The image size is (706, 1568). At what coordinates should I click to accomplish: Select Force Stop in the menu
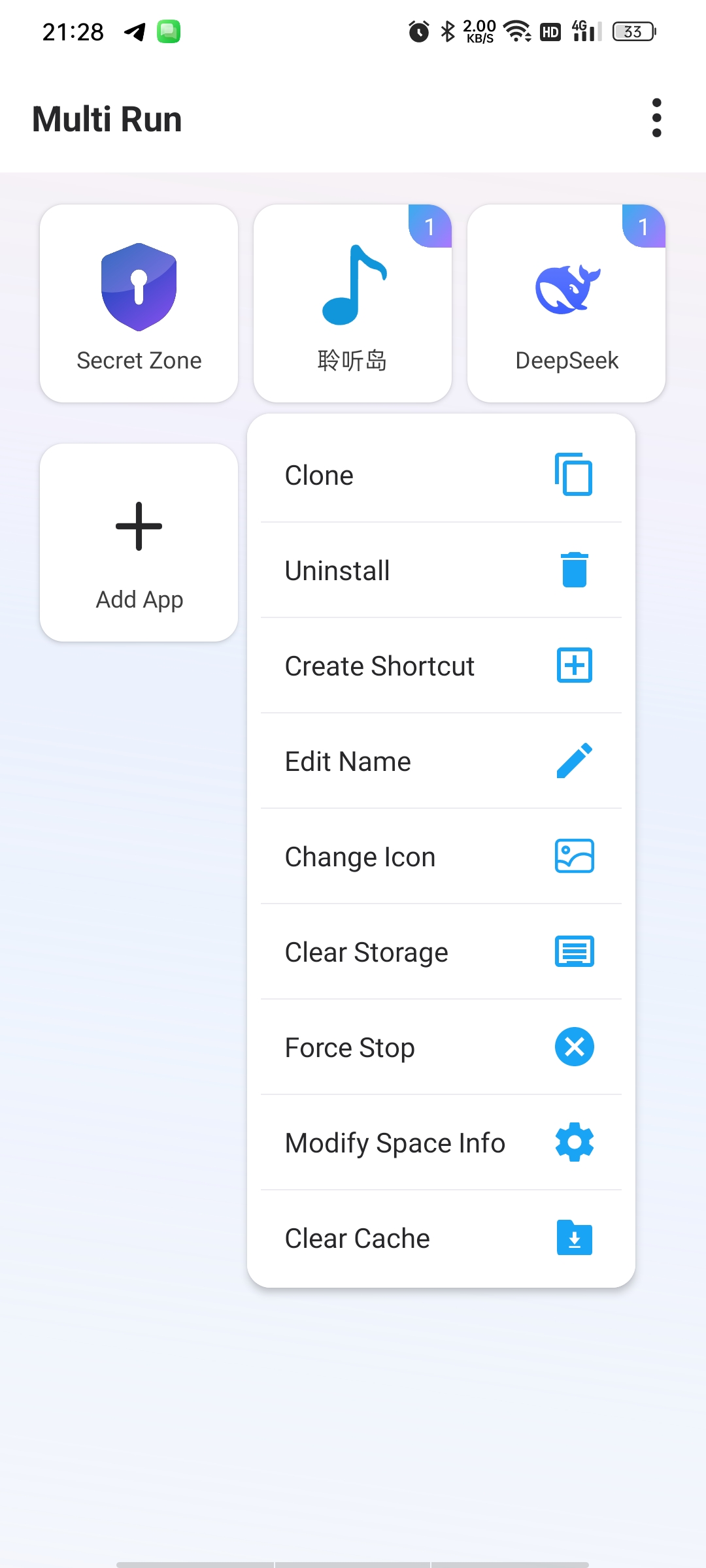tap(441, 1047)
